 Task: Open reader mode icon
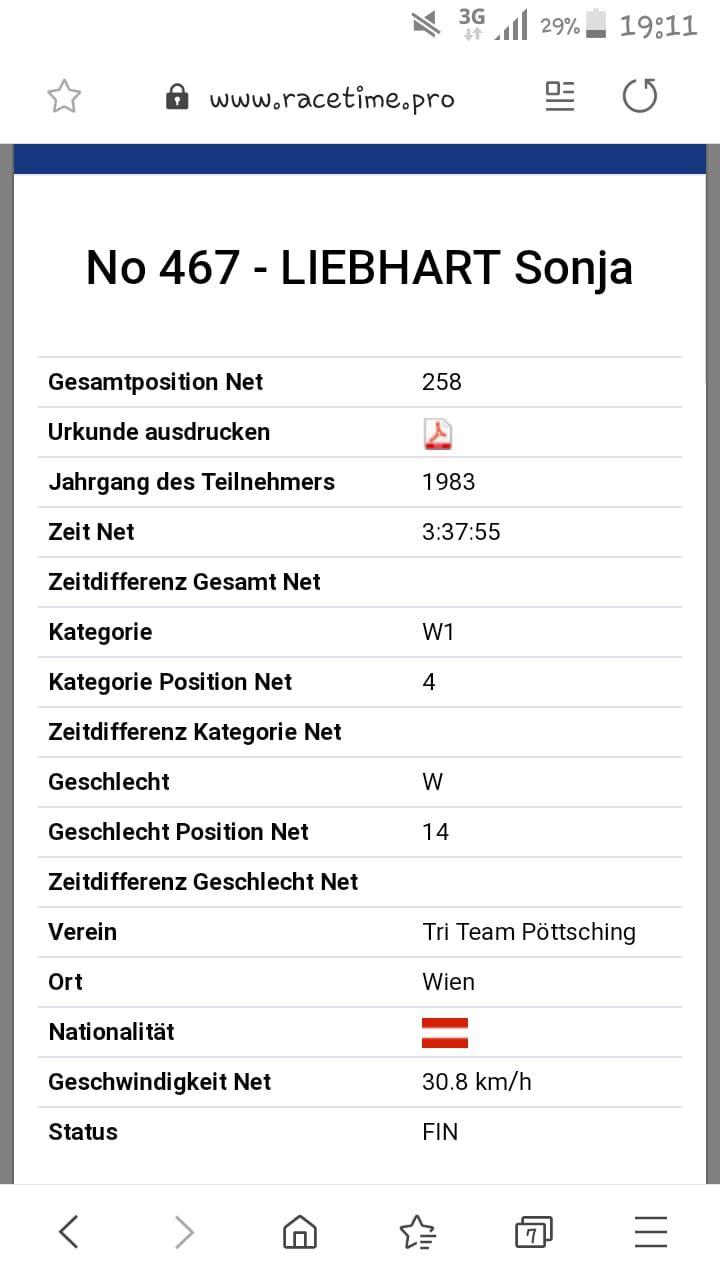(560, 96)
